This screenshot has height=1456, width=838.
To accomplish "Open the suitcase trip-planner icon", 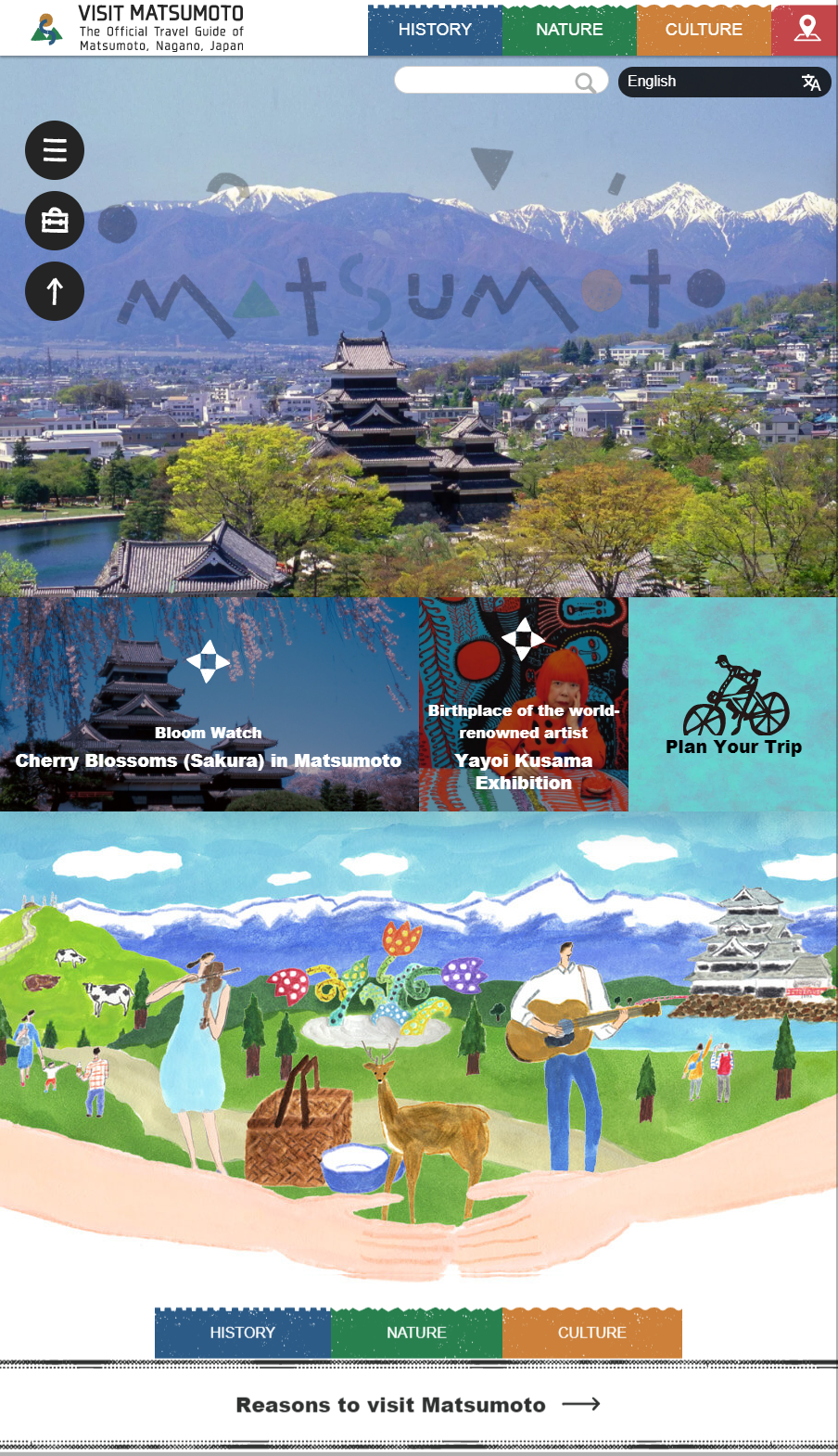I will click(x=55, y=221).
